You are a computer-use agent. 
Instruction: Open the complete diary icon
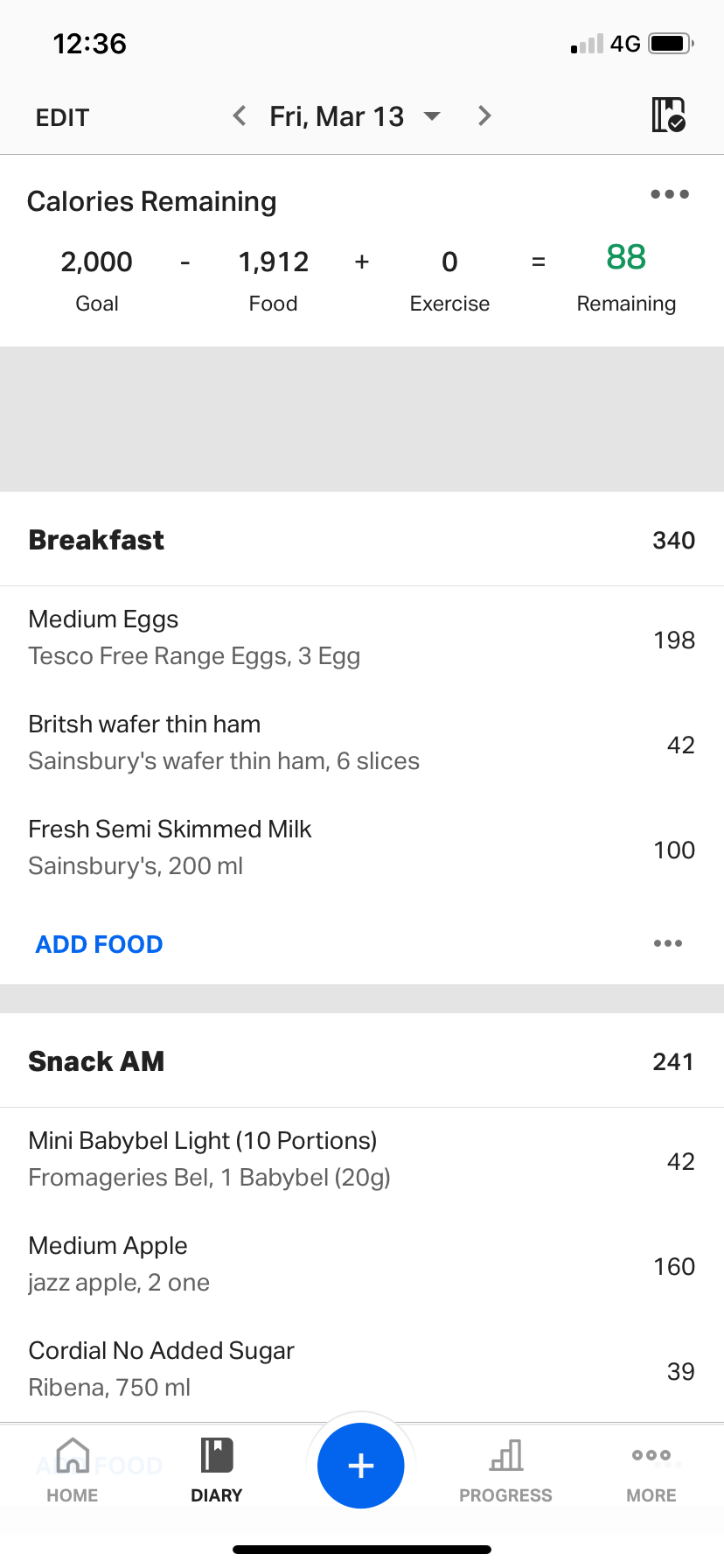(668, 115)
